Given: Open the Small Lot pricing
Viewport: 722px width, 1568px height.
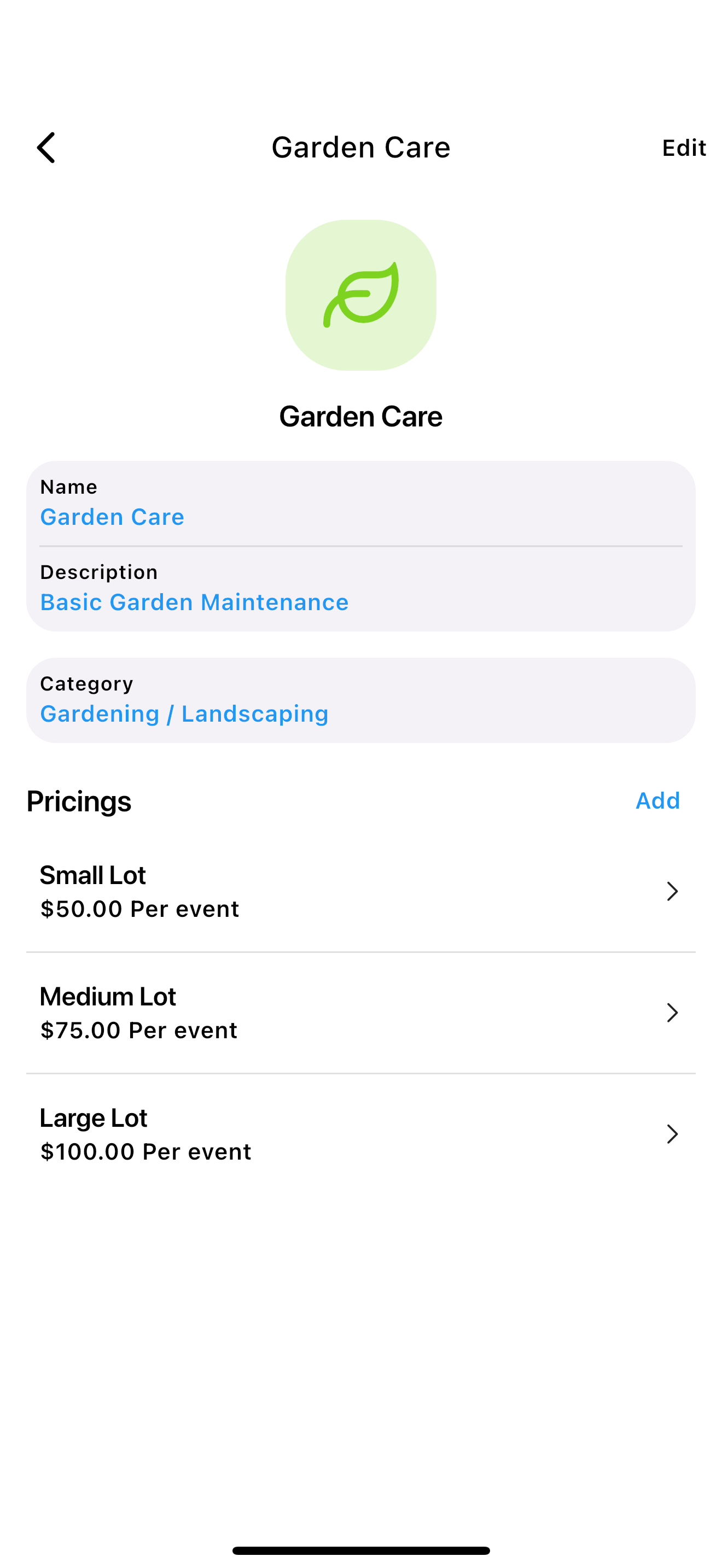Looking at the screenshot, I should [360, 892].
